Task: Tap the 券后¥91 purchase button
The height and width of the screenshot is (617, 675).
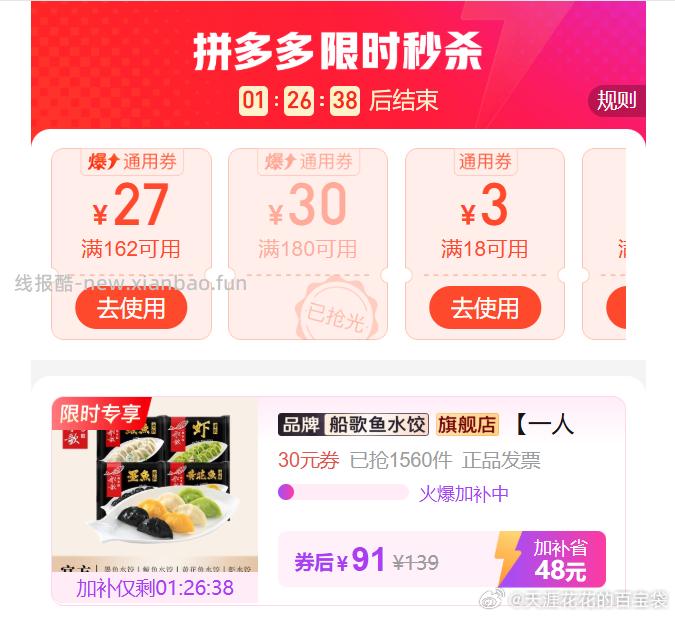Action: pyautogui.click(x=440, y=560)
